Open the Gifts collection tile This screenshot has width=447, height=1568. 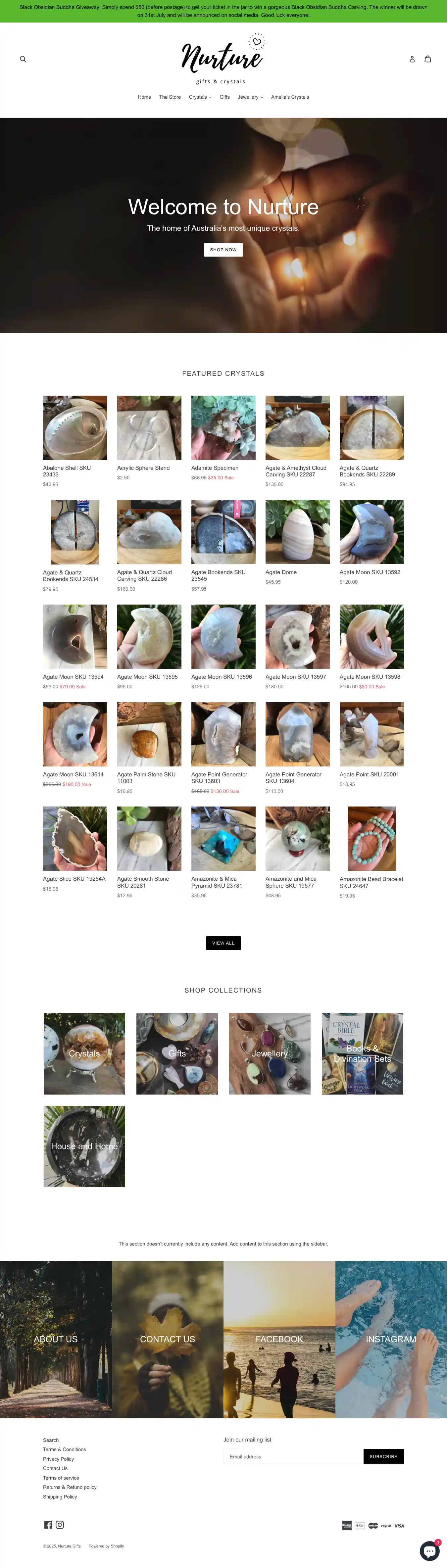pos(176,1053)
